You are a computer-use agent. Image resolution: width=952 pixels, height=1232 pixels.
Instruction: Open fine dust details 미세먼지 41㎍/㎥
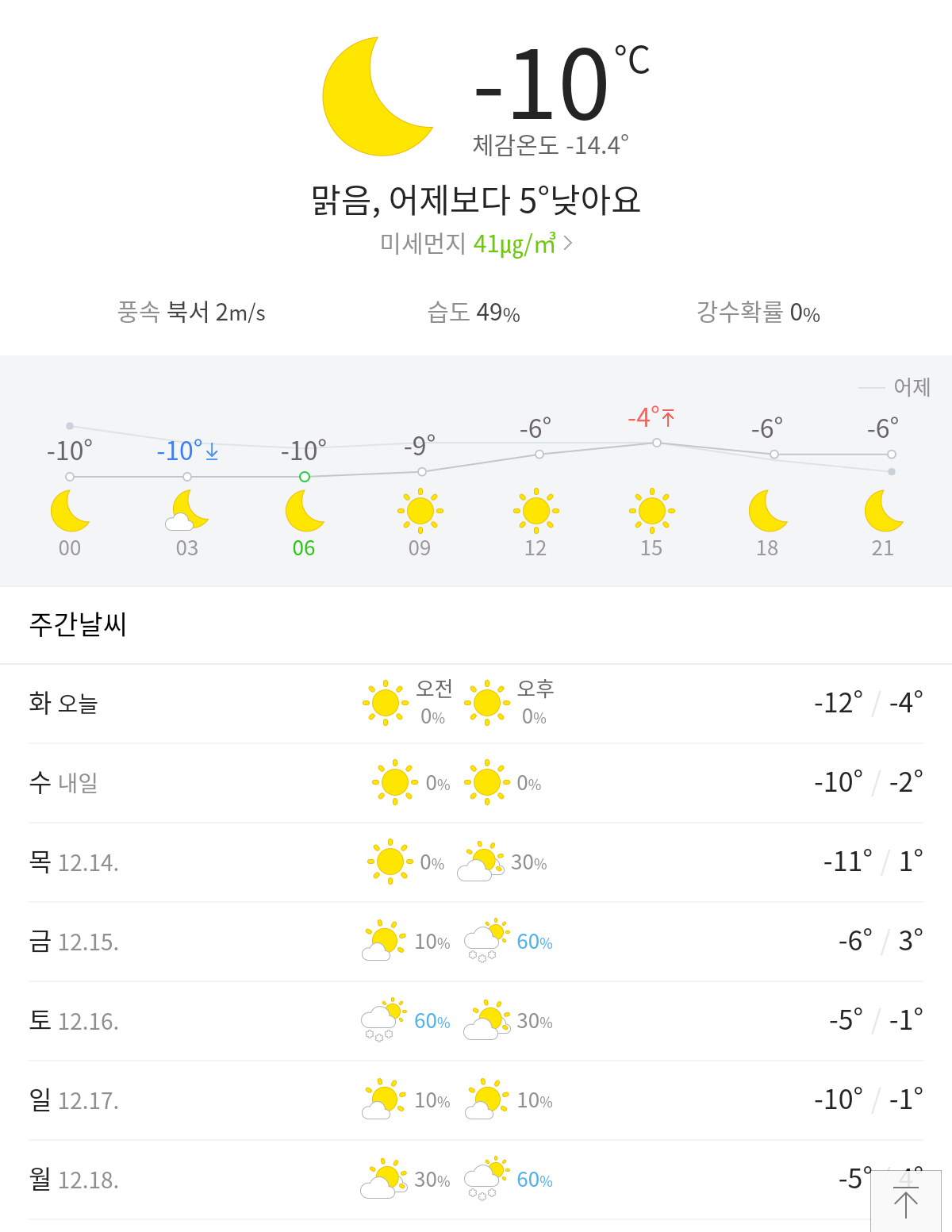(x=476, y=243)
